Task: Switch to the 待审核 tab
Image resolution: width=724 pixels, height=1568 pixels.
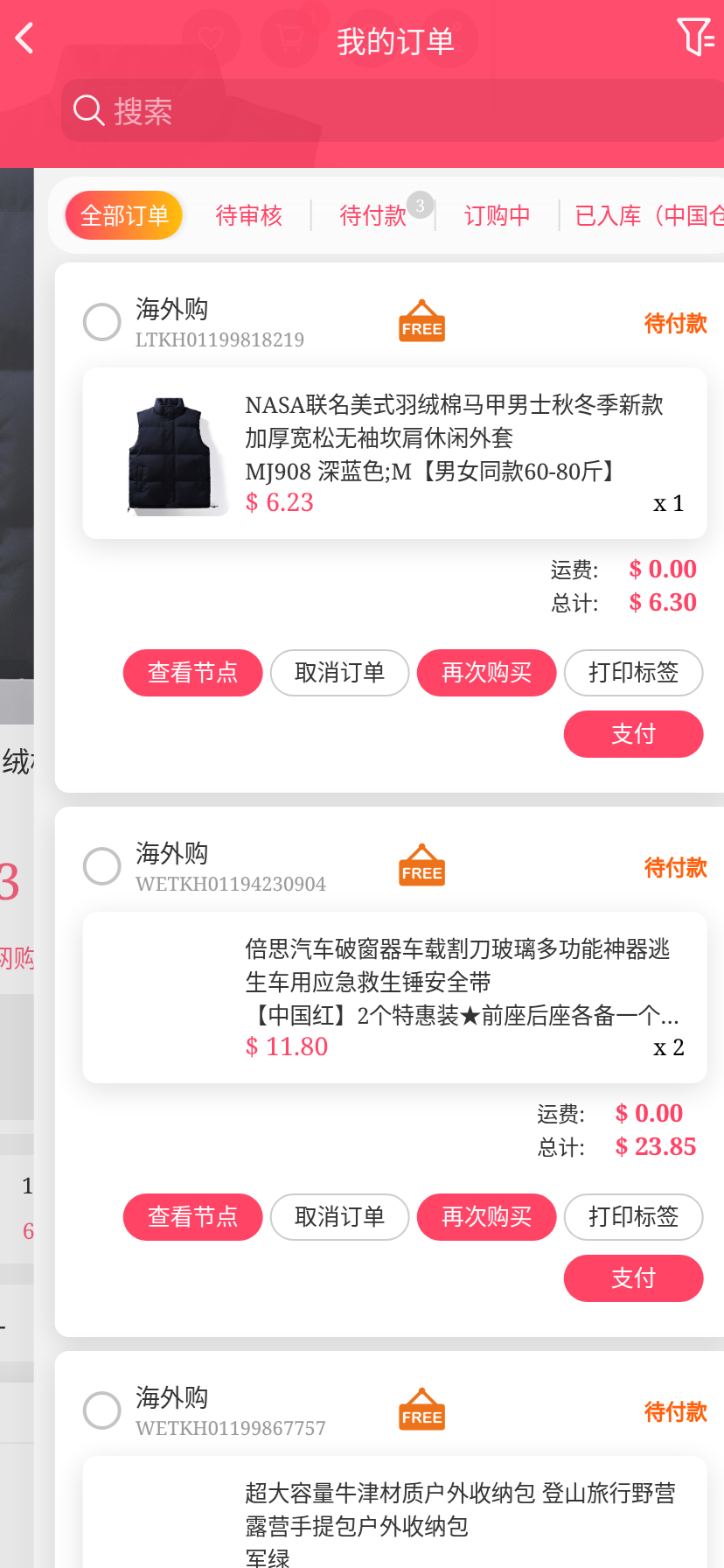Action: click(x=249, y=215)
